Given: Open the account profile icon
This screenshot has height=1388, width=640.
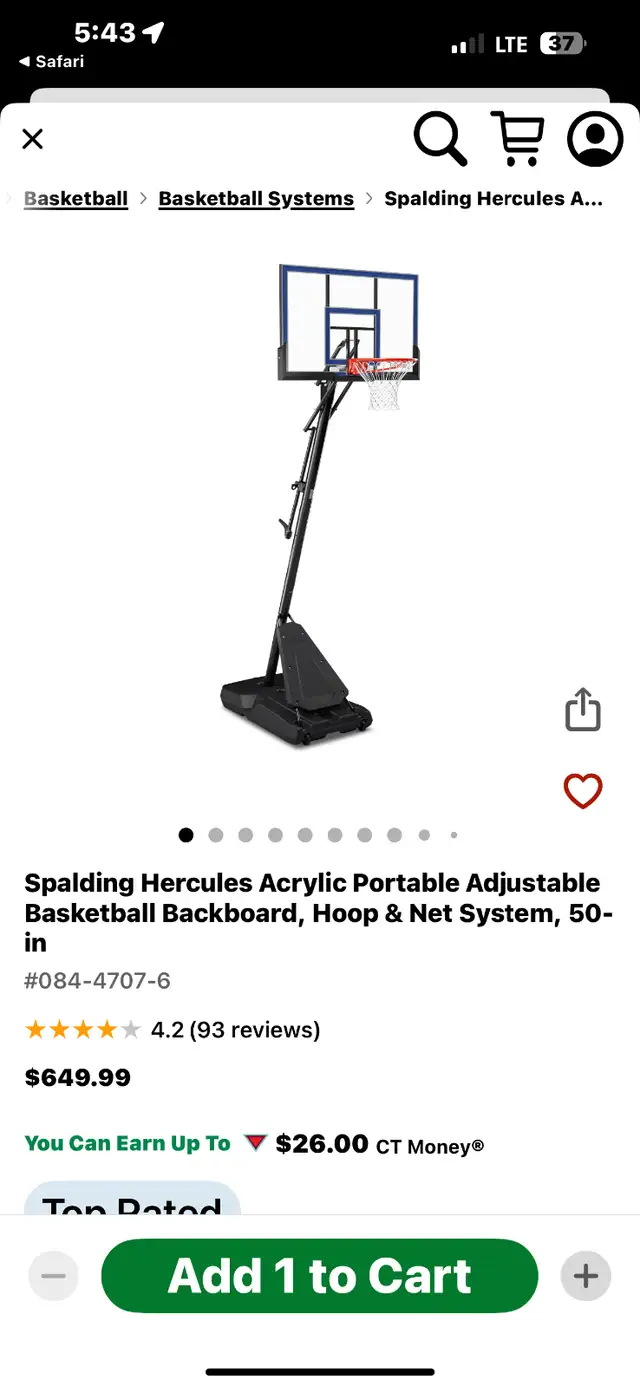Looking at the screenshot, I should [x=595, y=139].
